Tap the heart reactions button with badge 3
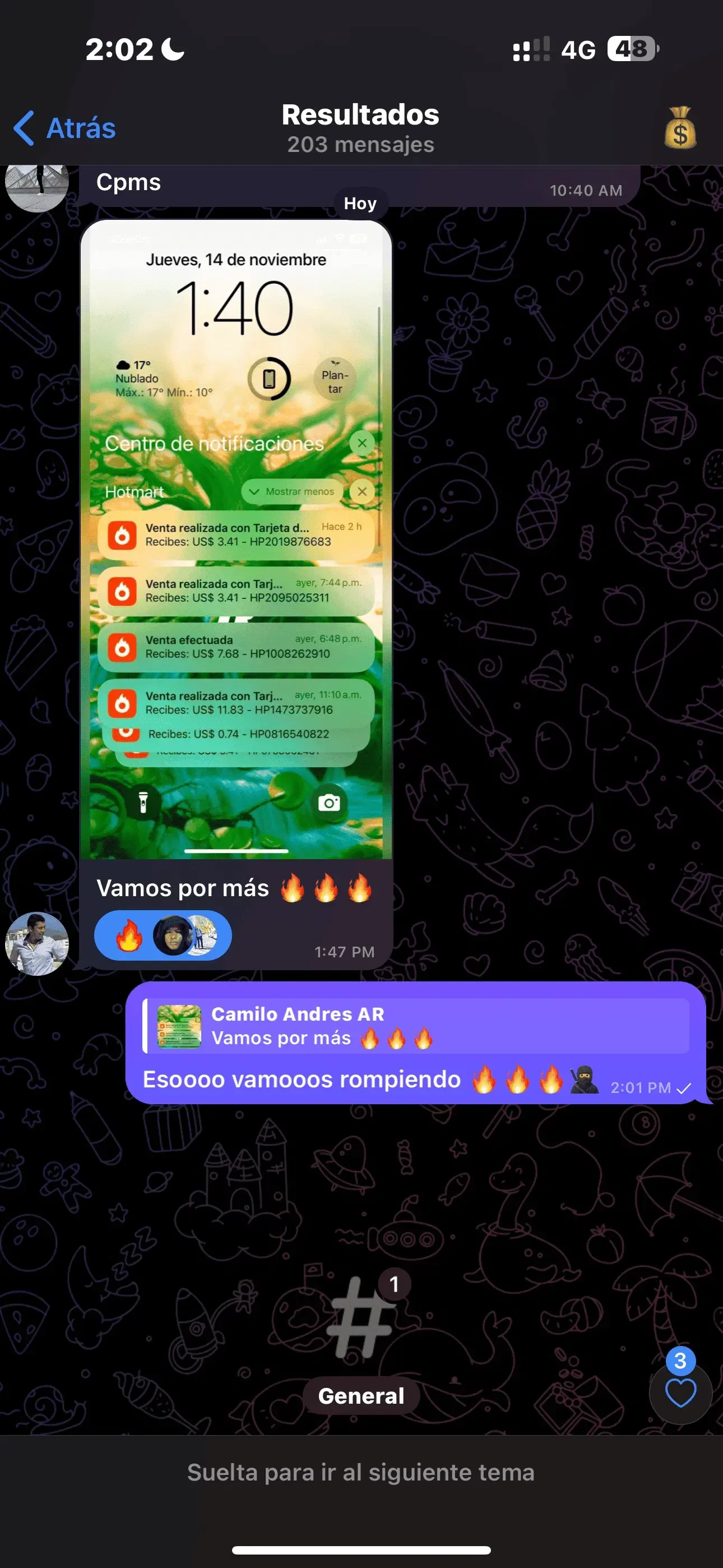Image resolution: width=723 pixels, height=1568 pixels. tap(680, 1391)
